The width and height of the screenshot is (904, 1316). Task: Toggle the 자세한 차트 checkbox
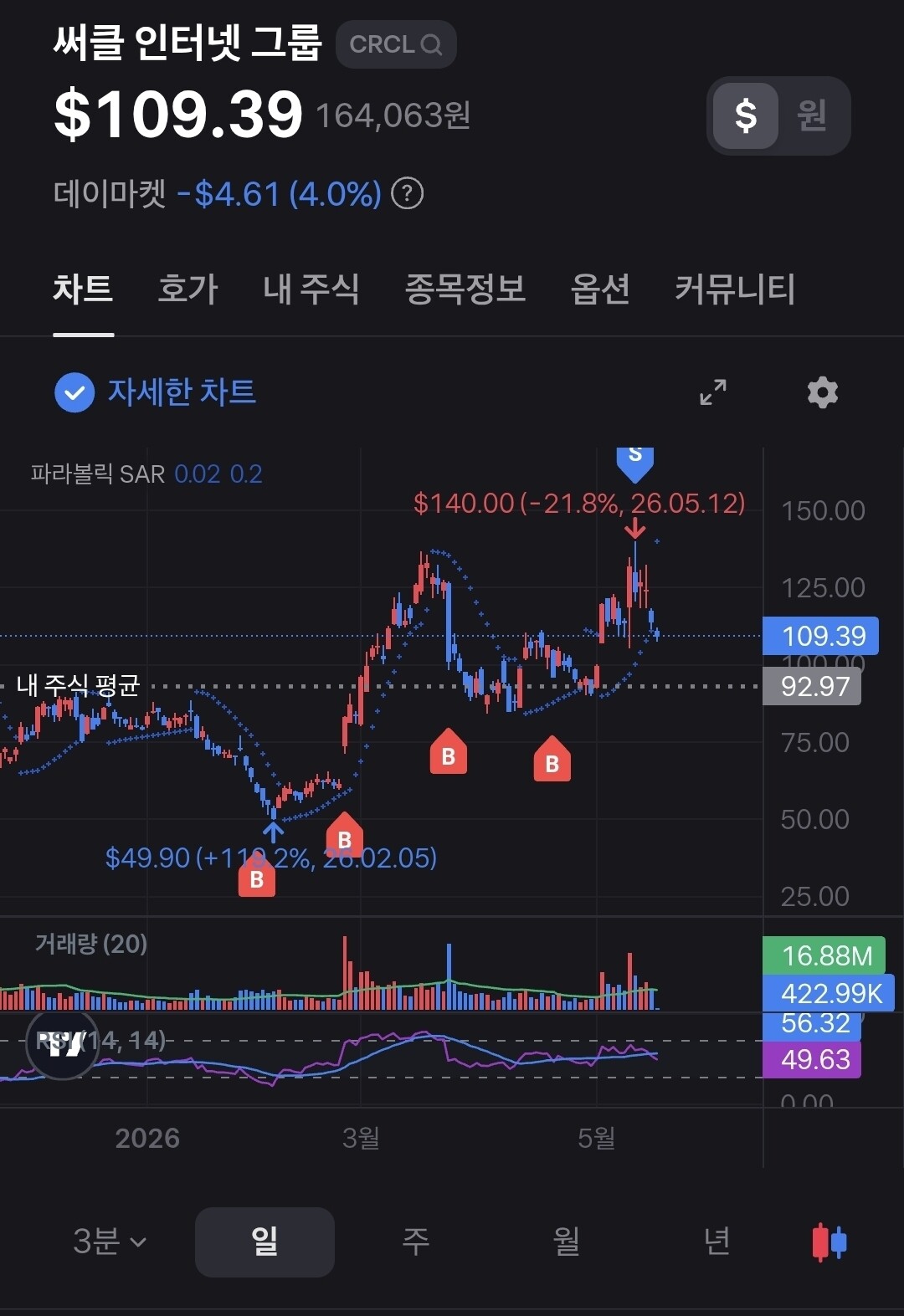tap(74, 392)
